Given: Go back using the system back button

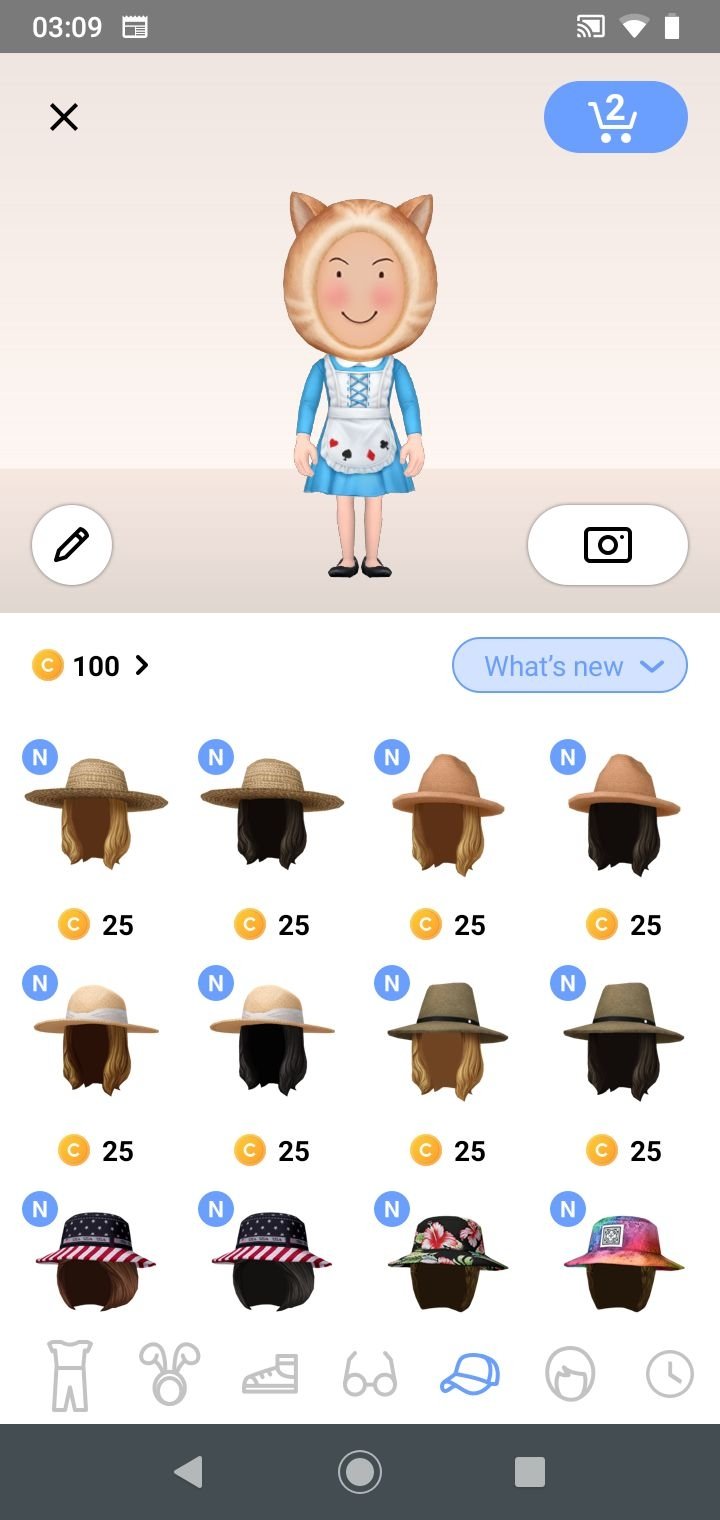Looking at the screenshot, I should point(188,1472).
